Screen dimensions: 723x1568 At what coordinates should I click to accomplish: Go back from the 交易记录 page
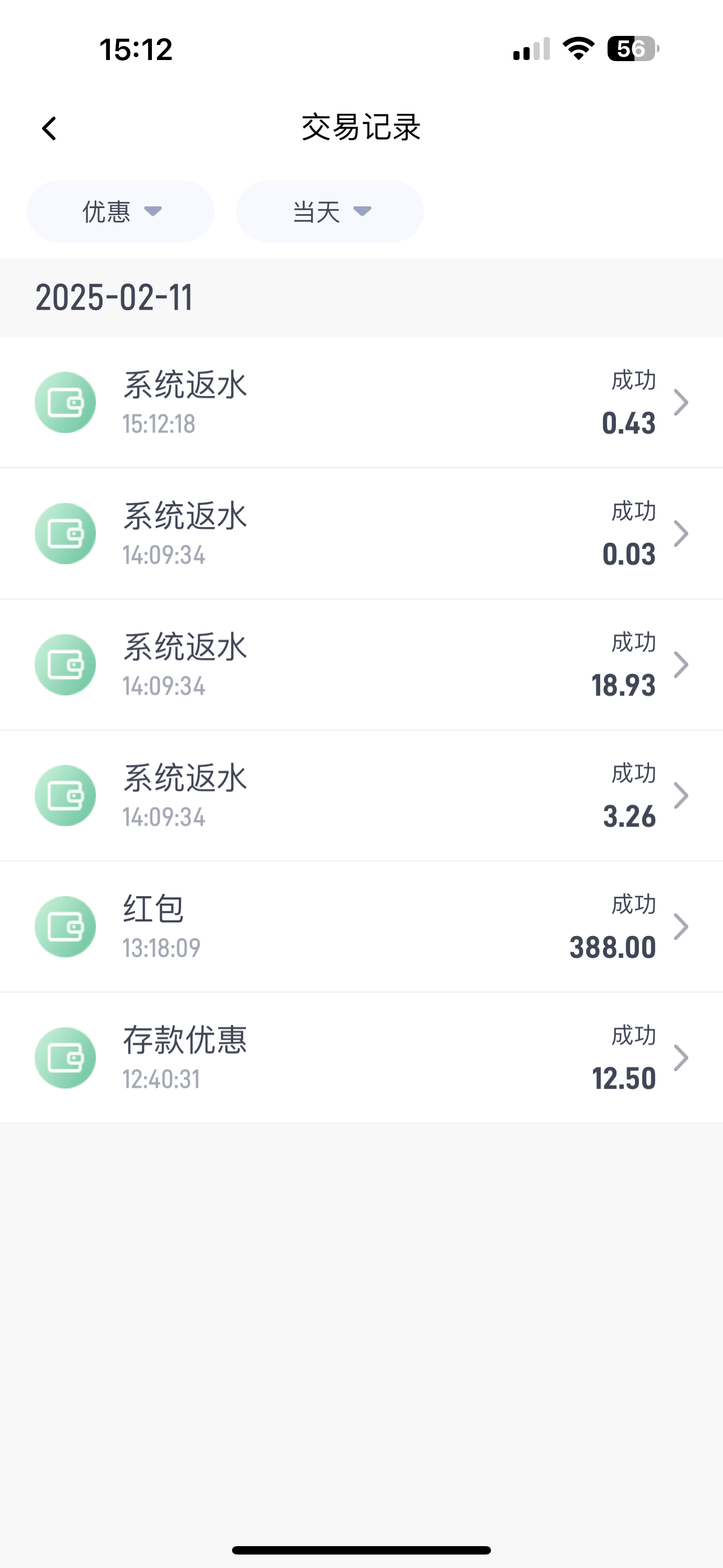point(49,128)
